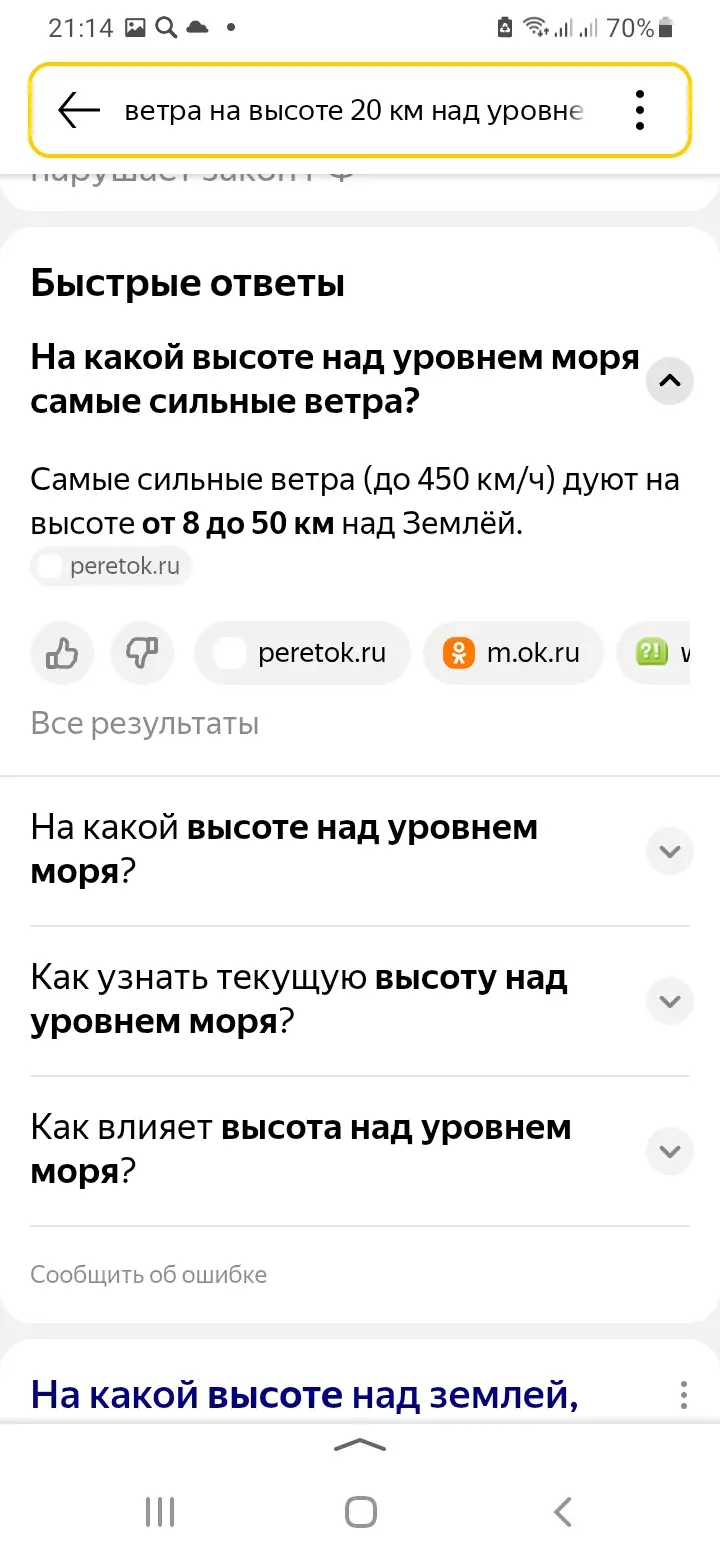The image size is (720, 1560).
Task: Like the quick answer with thumbs up
Action: (x=62, y=654)
